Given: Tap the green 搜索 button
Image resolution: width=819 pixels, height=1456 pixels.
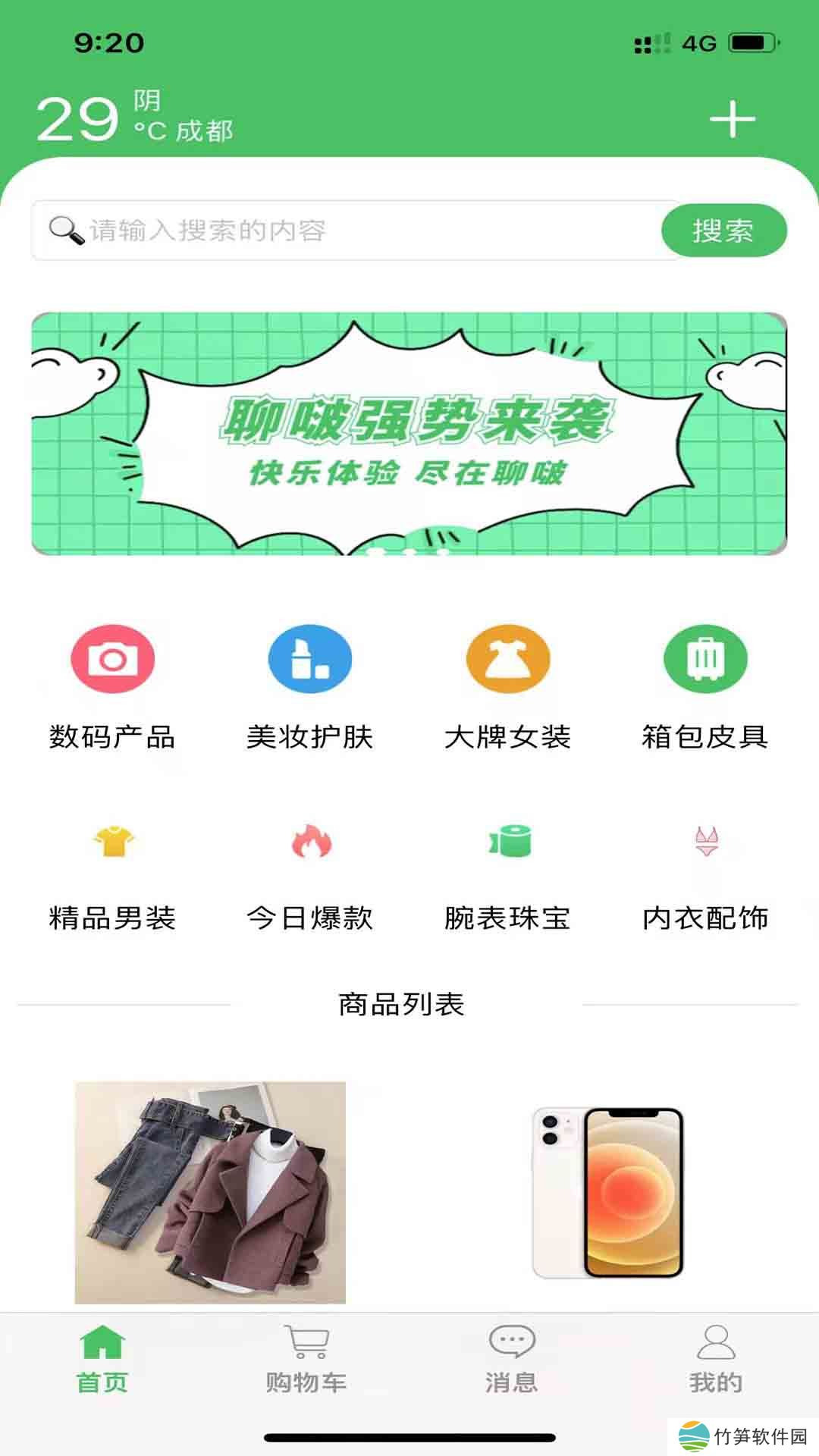Looking at the screenshot, I should pyautogui.click(x=723, y=231).
